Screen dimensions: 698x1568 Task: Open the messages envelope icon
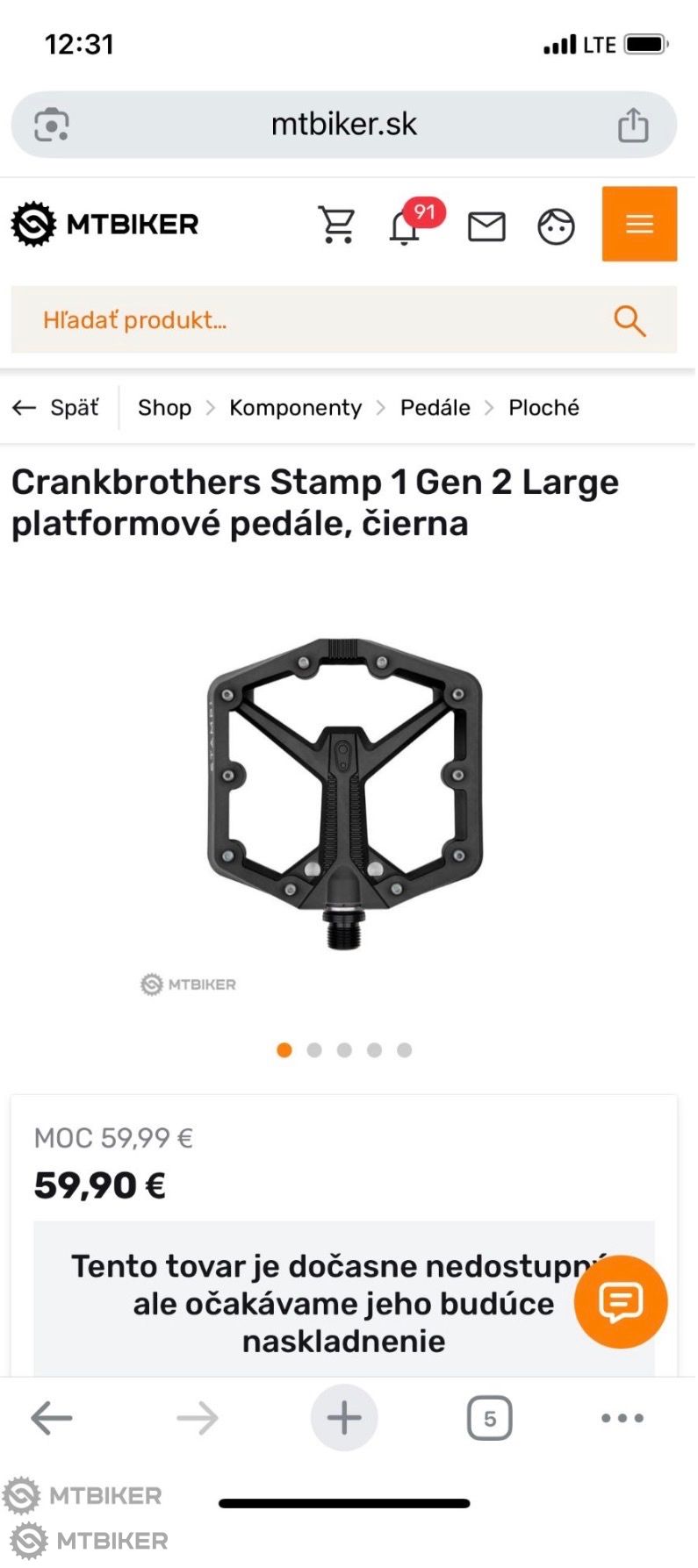click(x=486, y=226)
